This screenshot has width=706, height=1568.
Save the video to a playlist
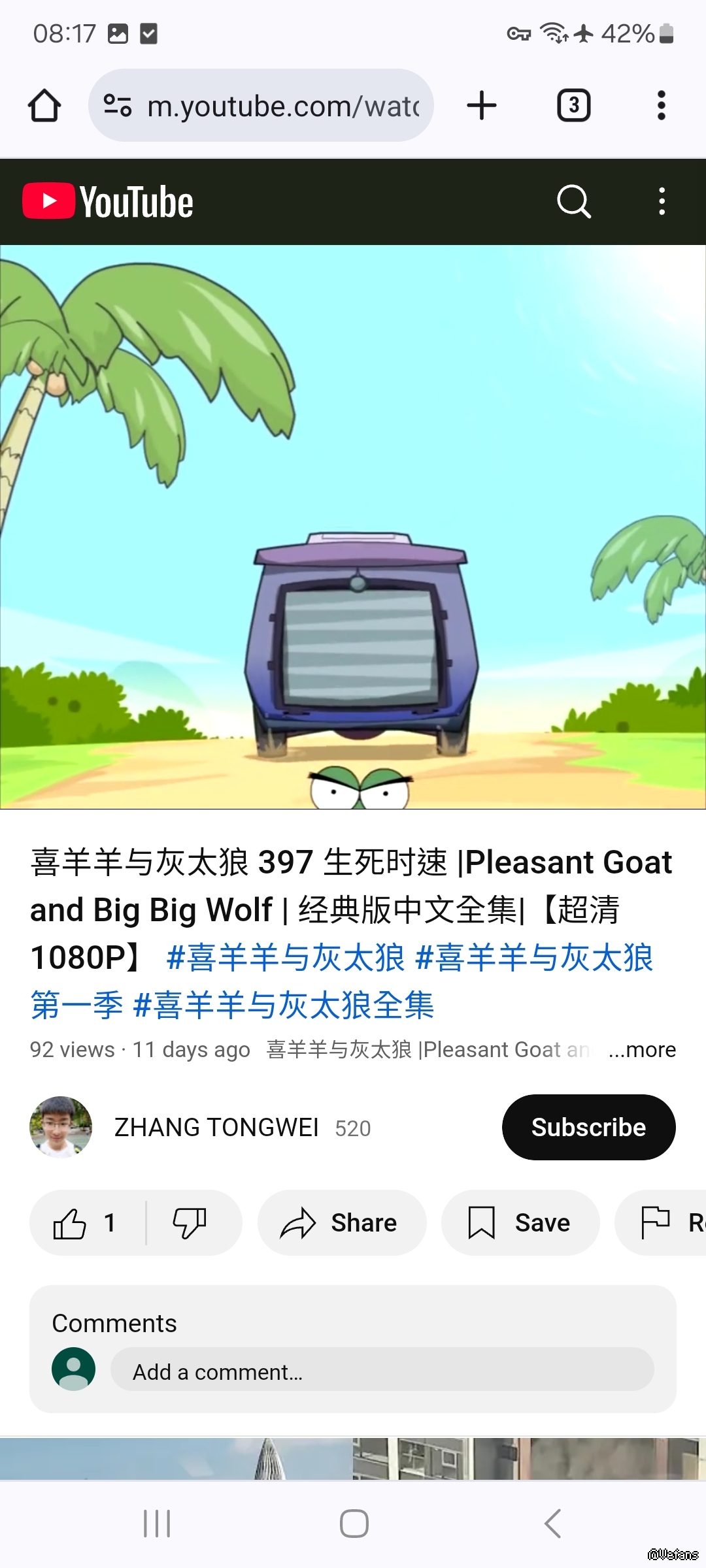tap(520, 1222)
